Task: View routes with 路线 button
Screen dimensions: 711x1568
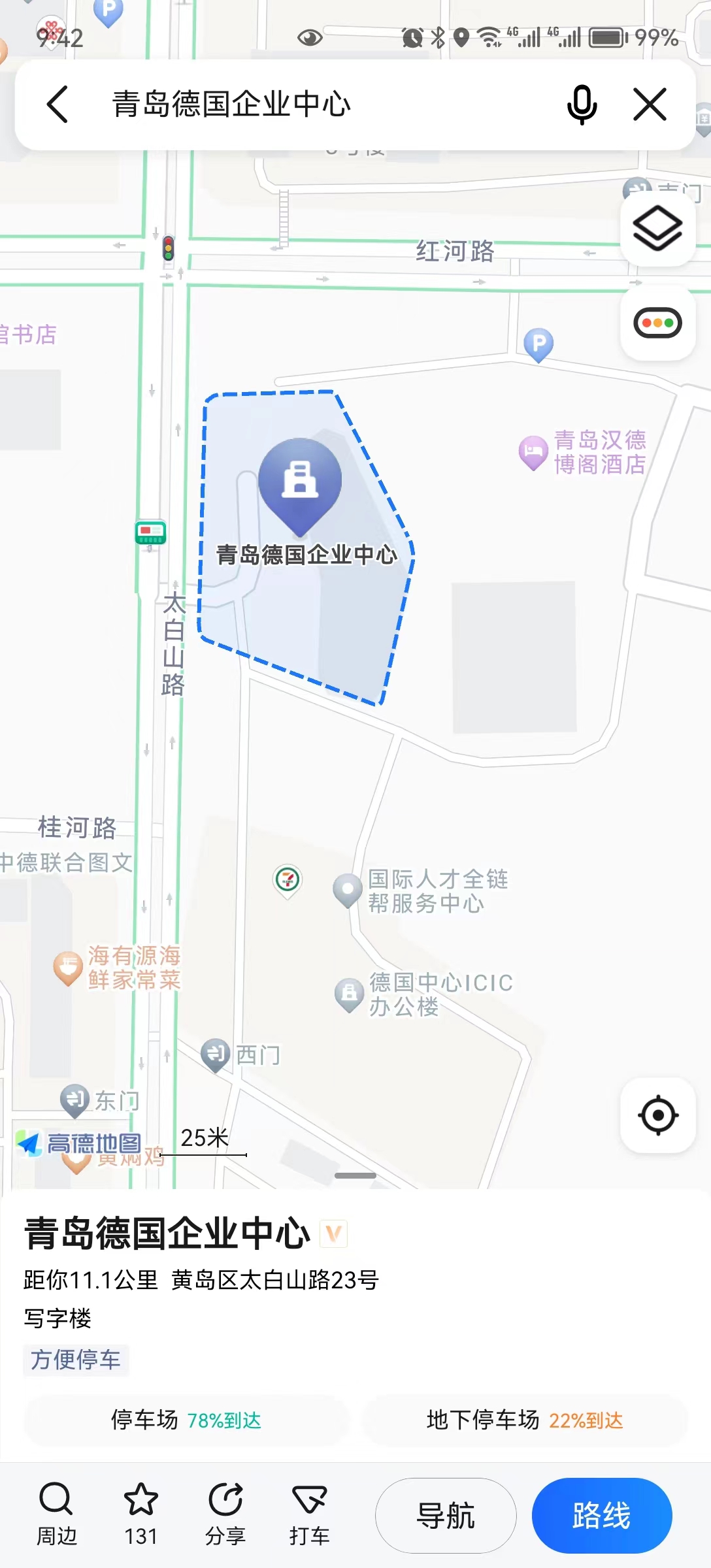Action: 601,1516
